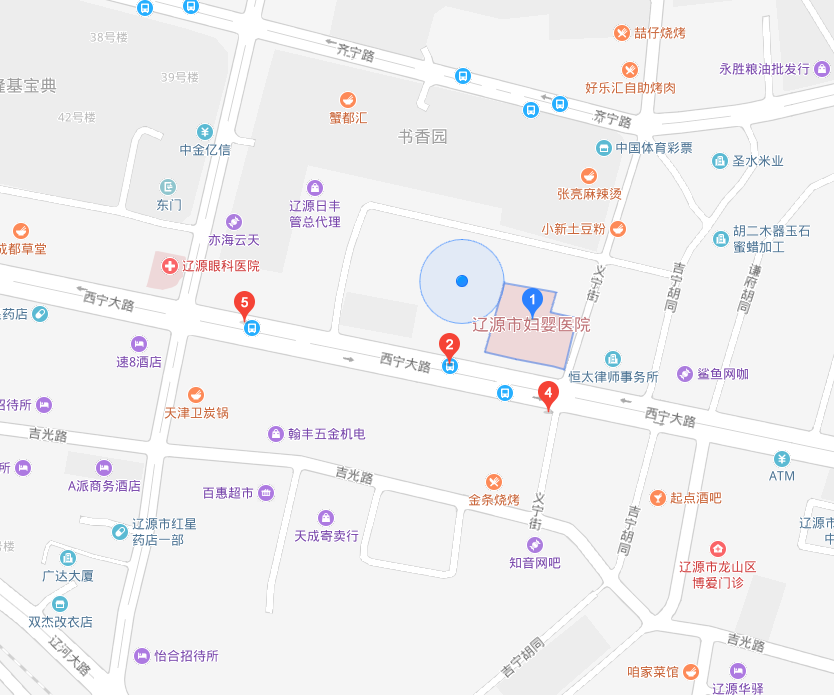The width and height of the screenshot is (834, 695).
Task: Tap red marker number 2
Action: 450,346
